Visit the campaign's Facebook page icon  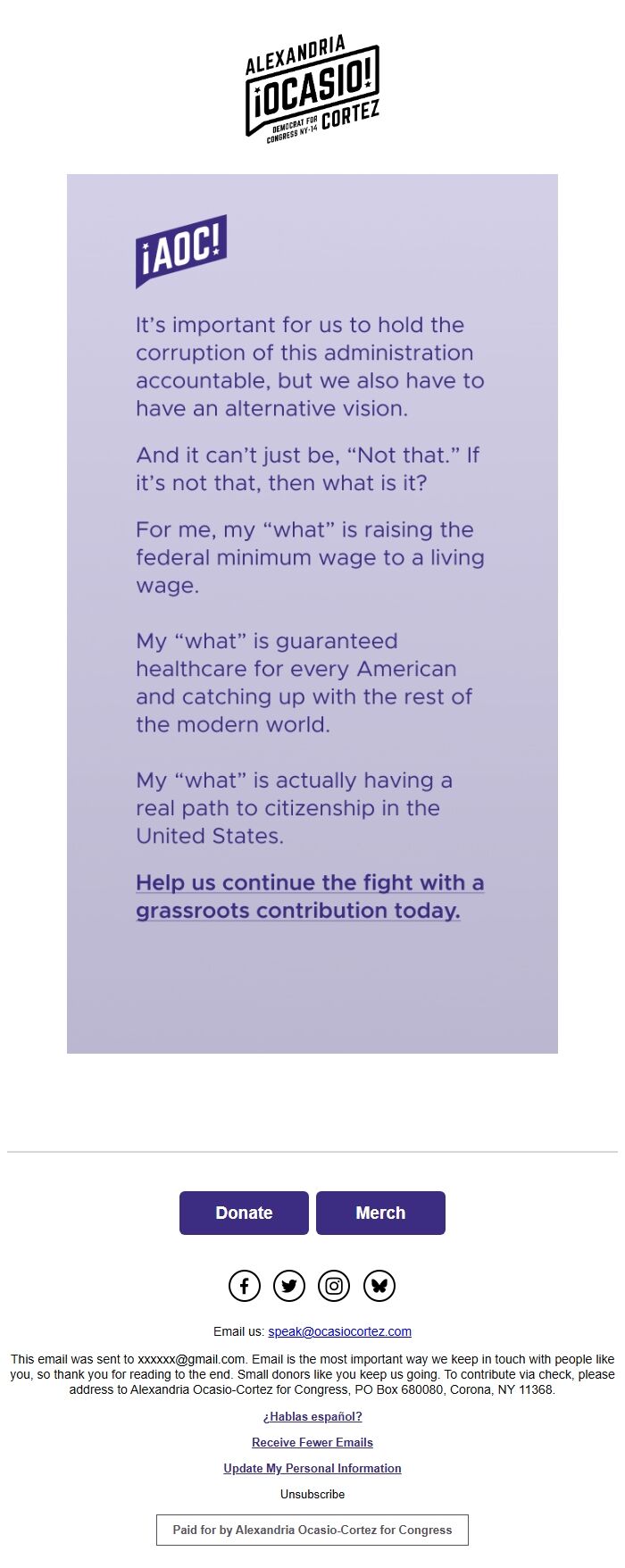[245, 1286]
